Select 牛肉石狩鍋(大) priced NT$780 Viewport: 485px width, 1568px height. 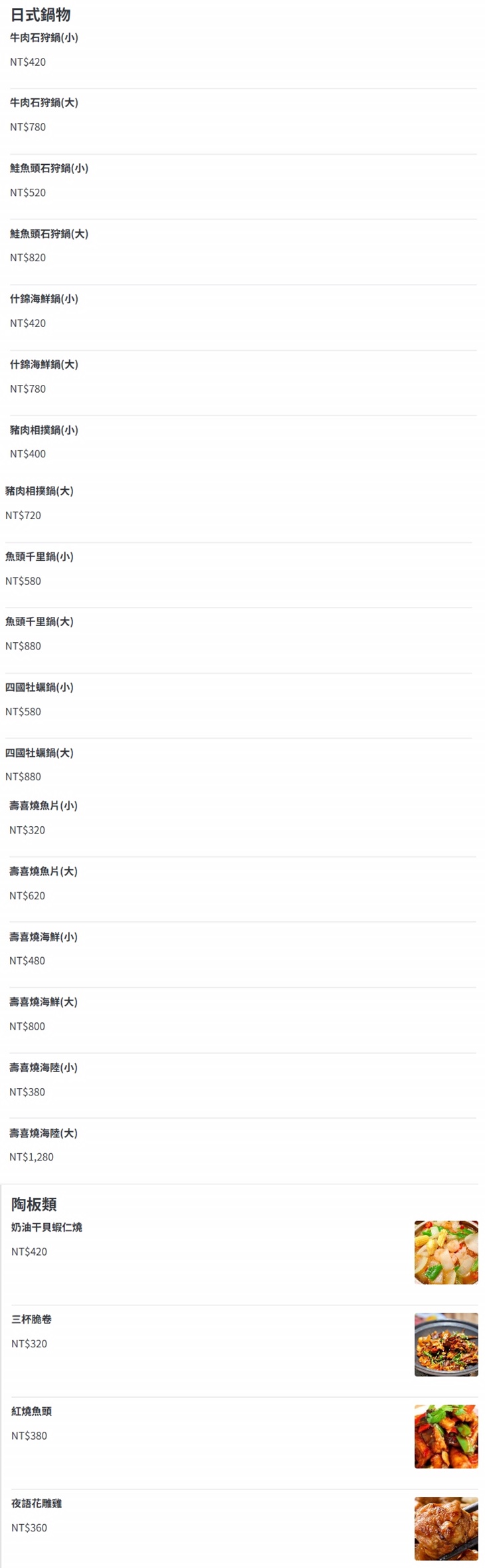44,103
